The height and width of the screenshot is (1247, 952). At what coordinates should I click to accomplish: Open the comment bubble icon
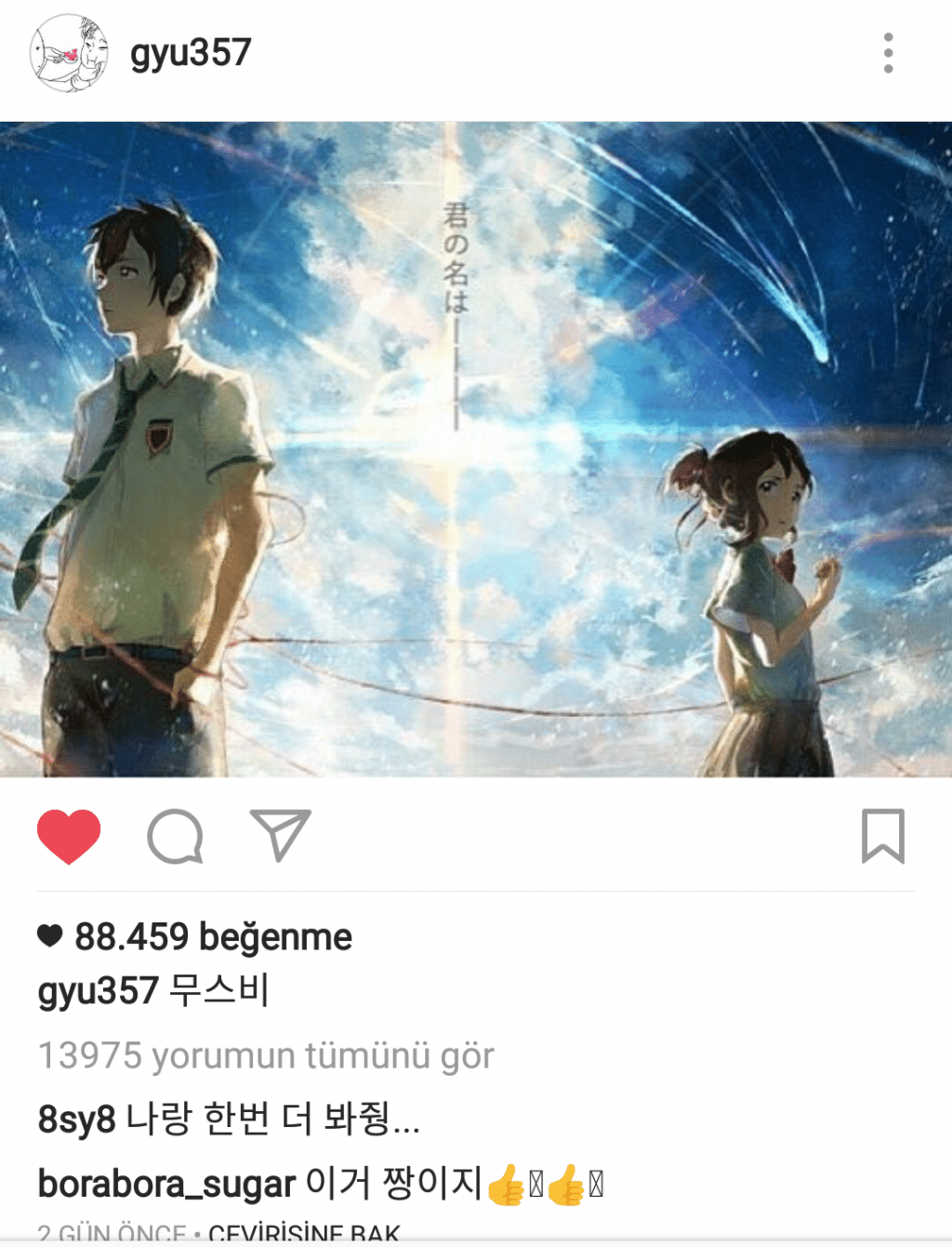coord(175,836)
